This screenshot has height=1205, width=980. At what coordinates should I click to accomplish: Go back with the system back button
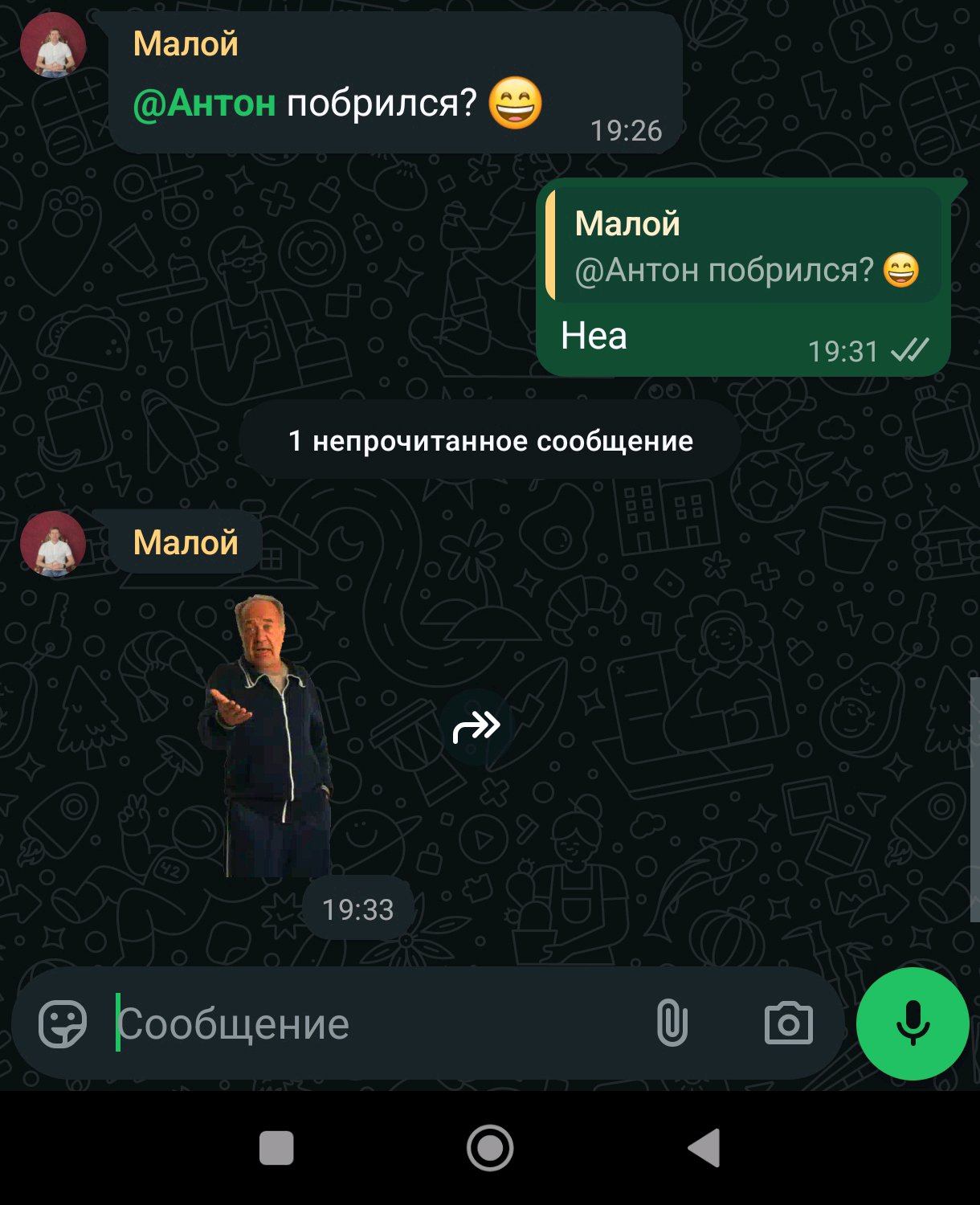point(704,1147)
